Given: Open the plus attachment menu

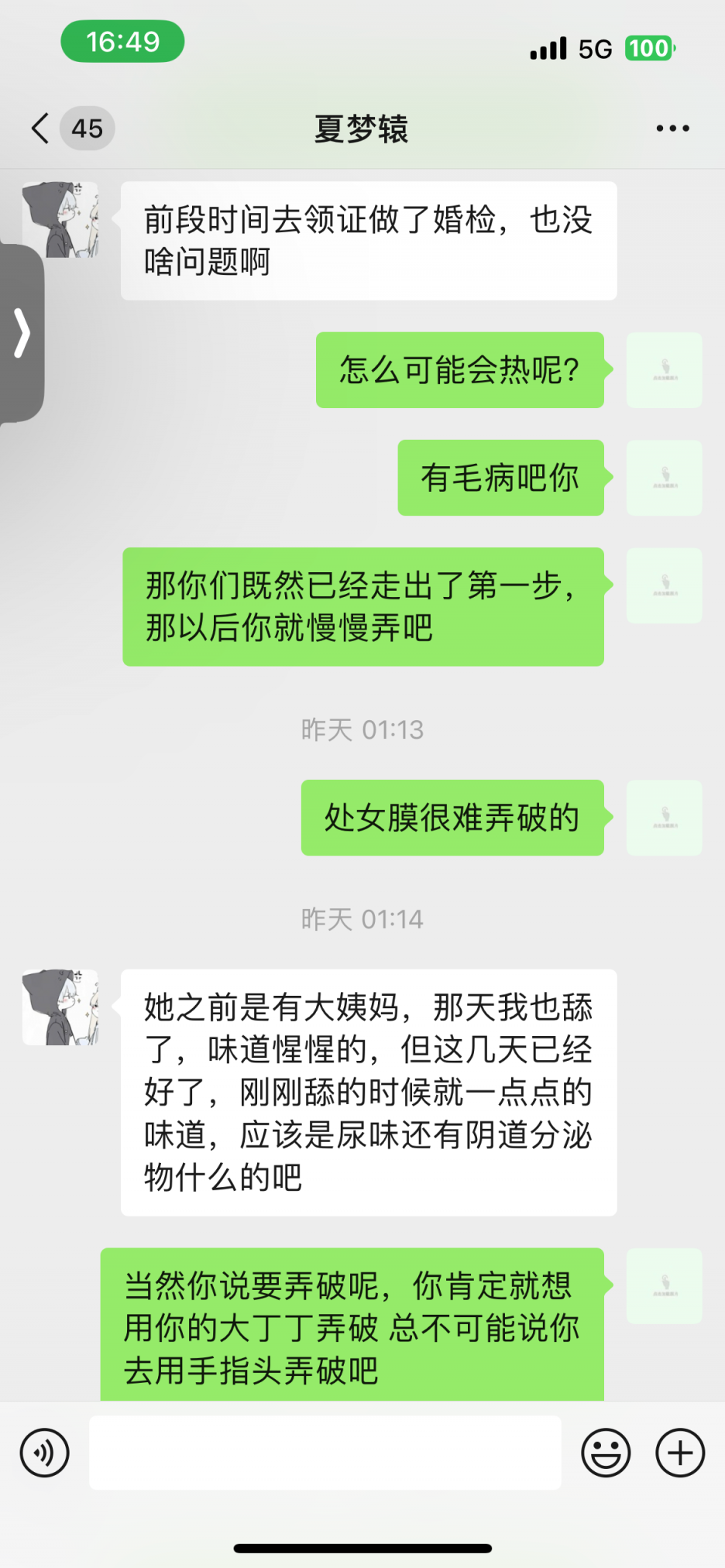Looking at the screenshot, I should click(x=679, y=1453).
